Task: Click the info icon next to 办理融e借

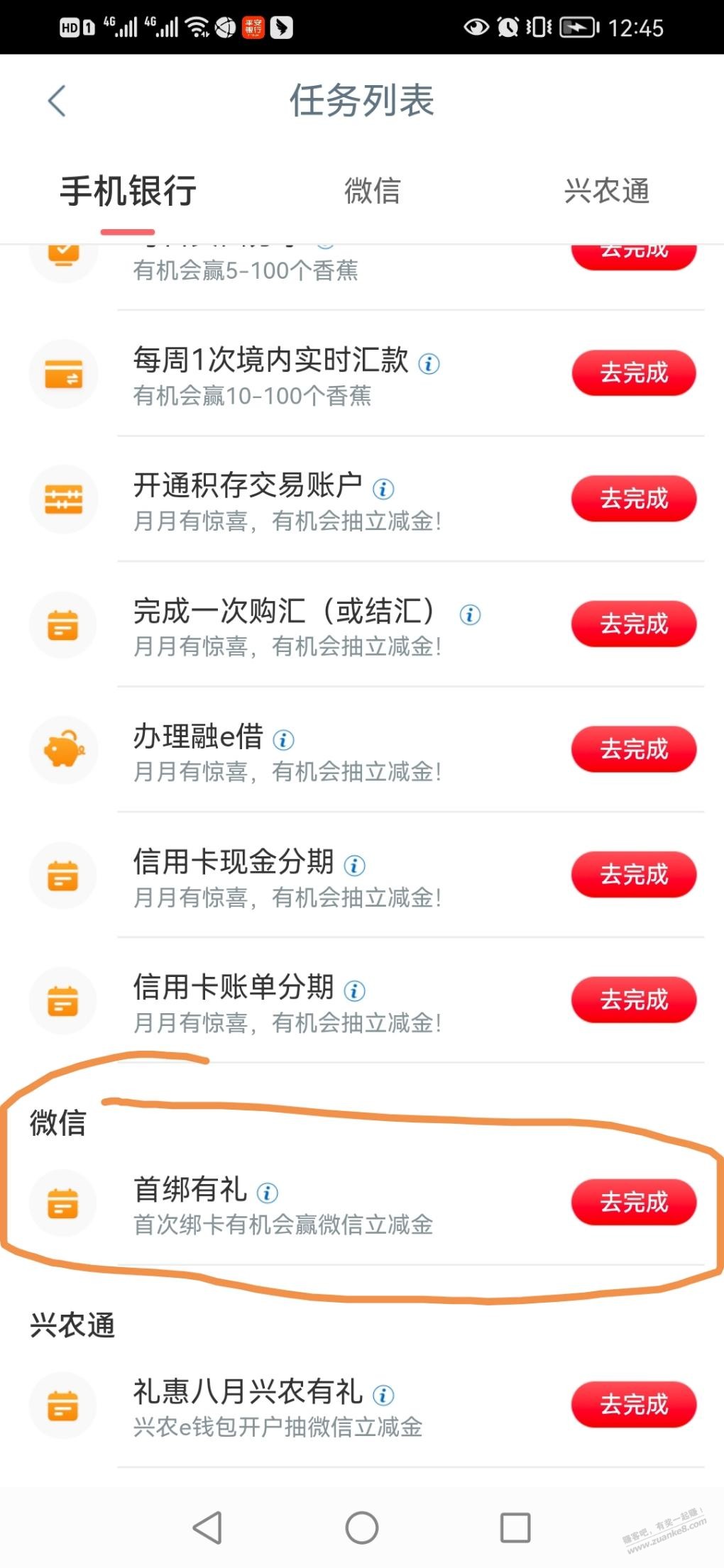Action: pos(283,739)
